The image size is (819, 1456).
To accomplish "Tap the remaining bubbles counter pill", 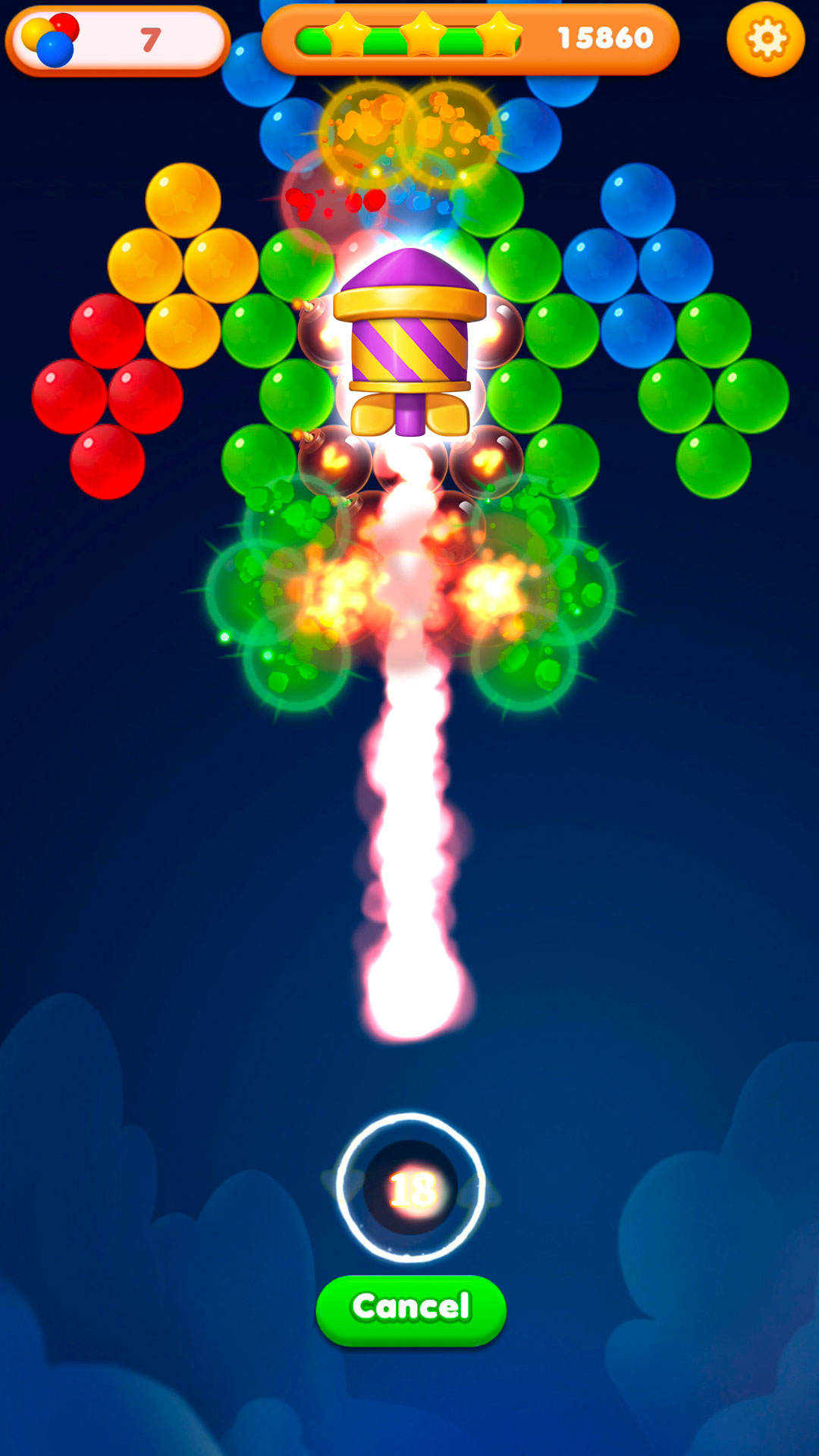I will point(118,40).
